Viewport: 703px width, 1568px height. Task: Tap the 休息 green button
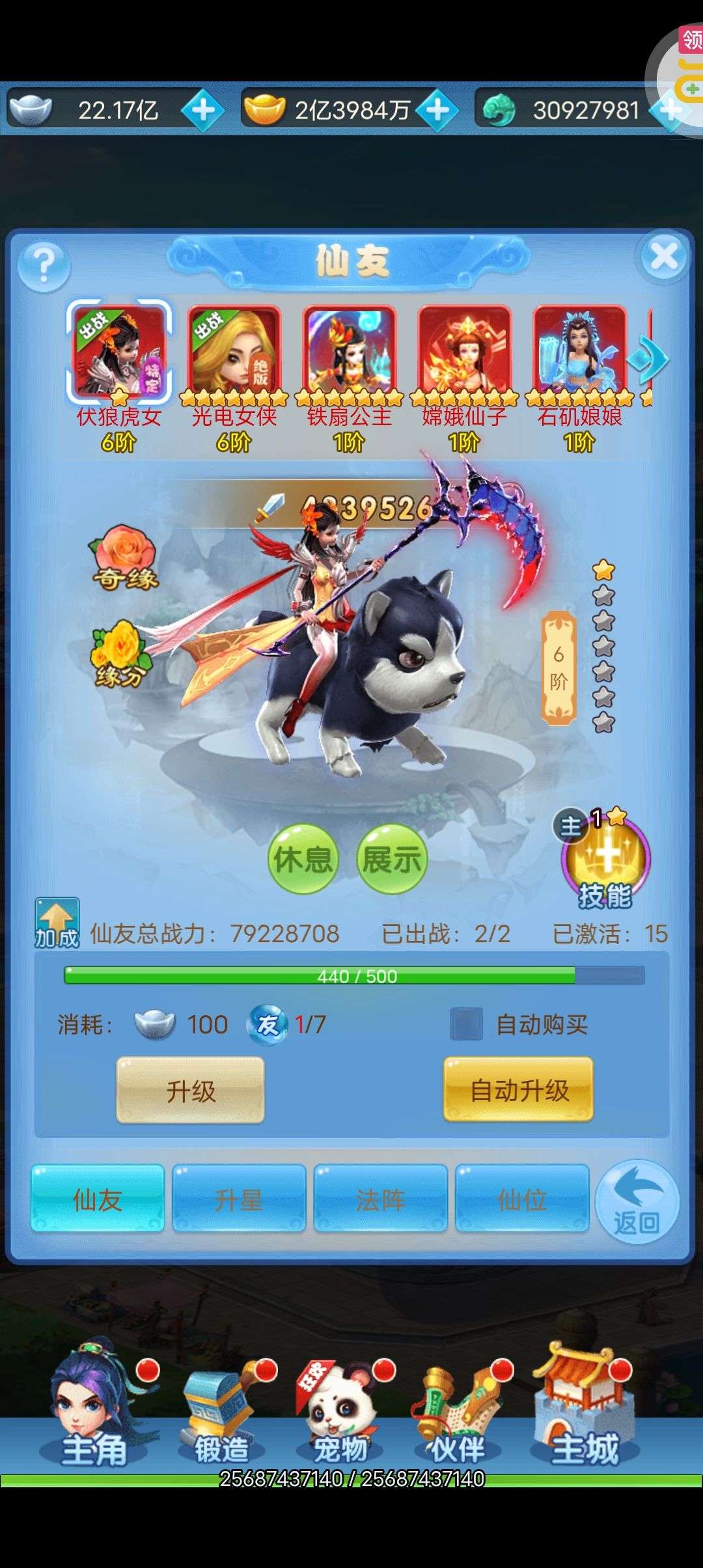pyautogui.click(x=303, y=859)
